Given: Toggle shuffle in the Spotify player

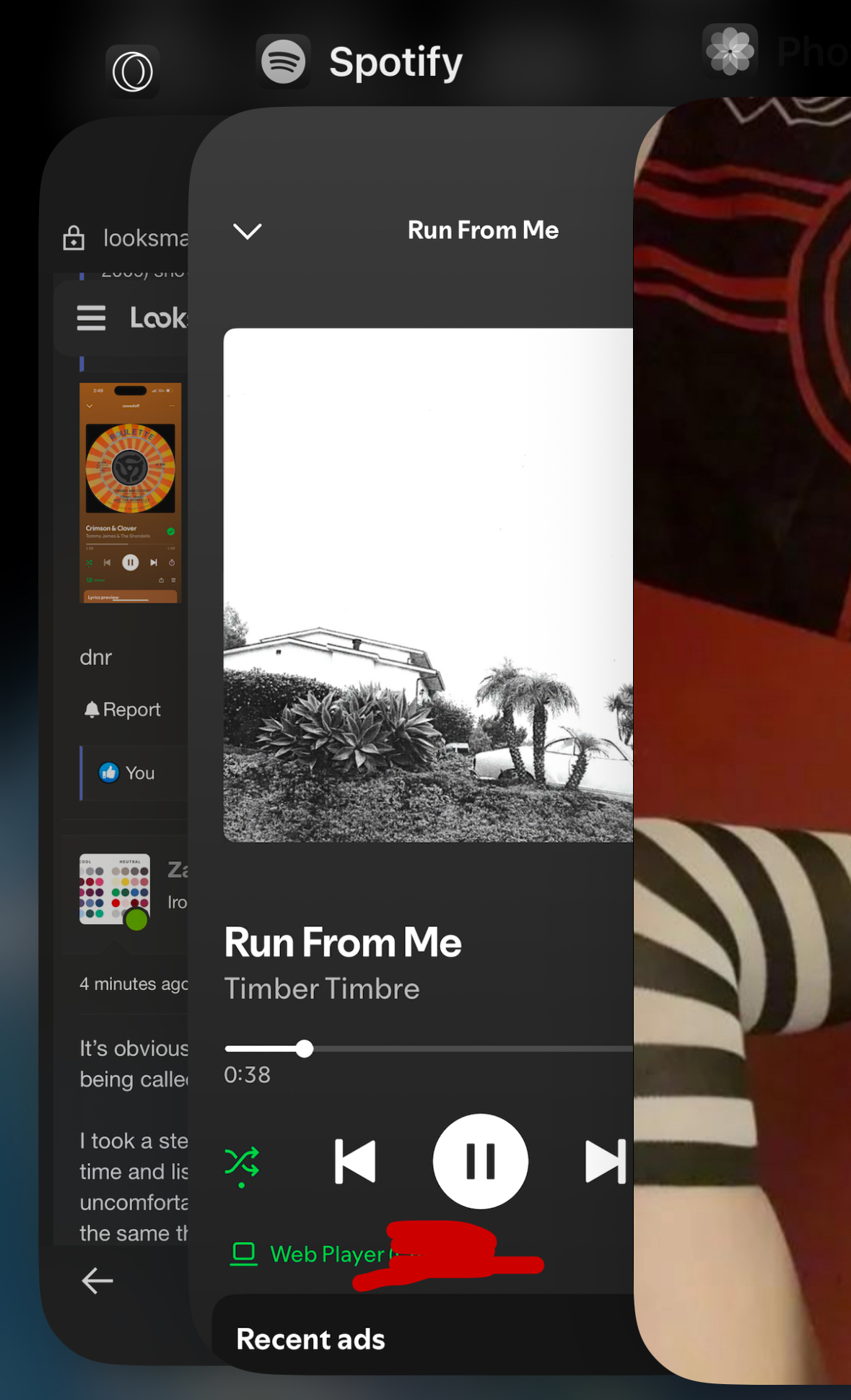Looking at the screenshot, I should 242,1162.
